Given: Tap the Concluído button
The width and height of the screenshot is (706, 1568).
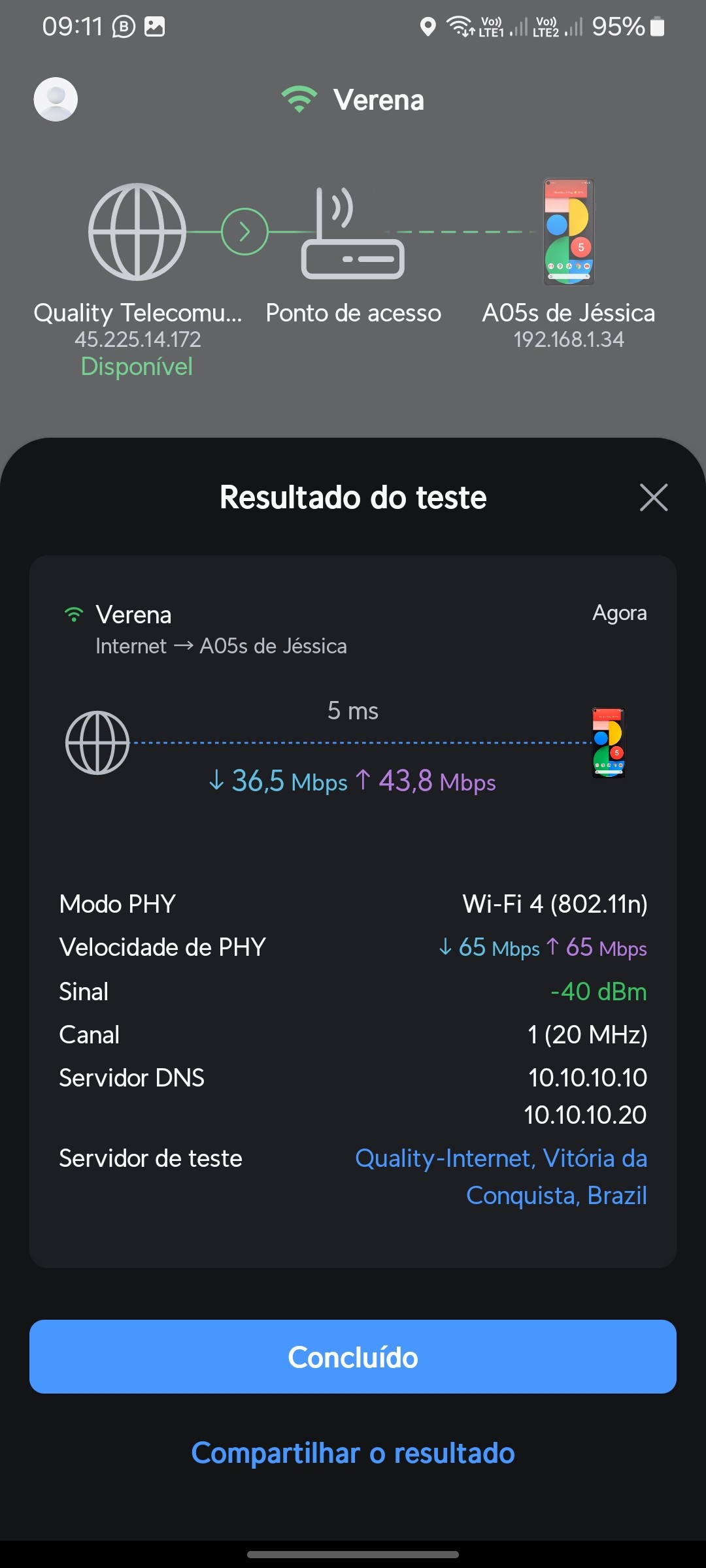Looking at the screenshot, I should pyautogui.click(x=353, y=1357).
